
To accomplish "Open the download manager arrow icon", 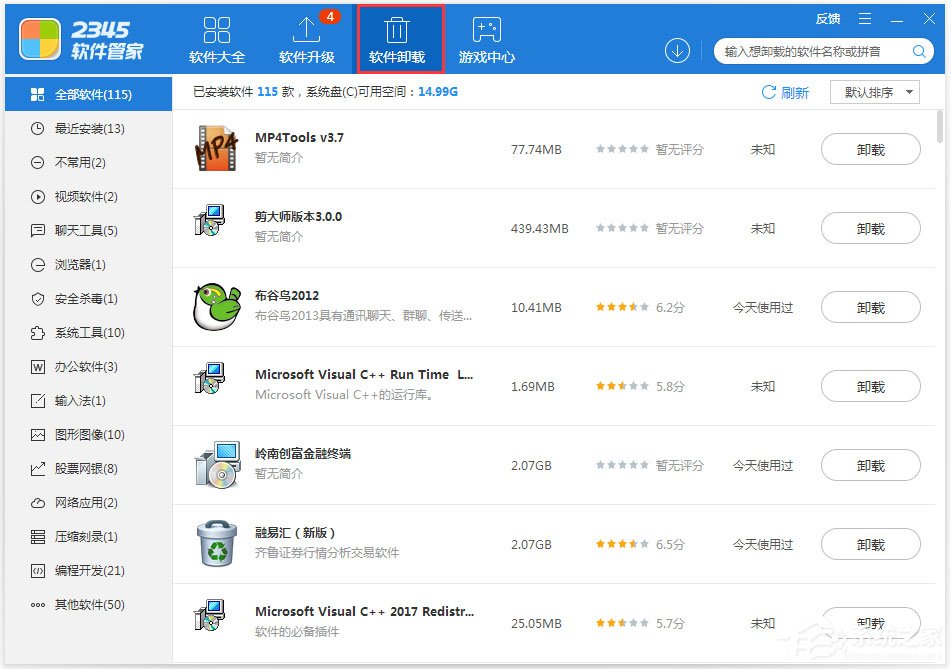I will 677,51.
